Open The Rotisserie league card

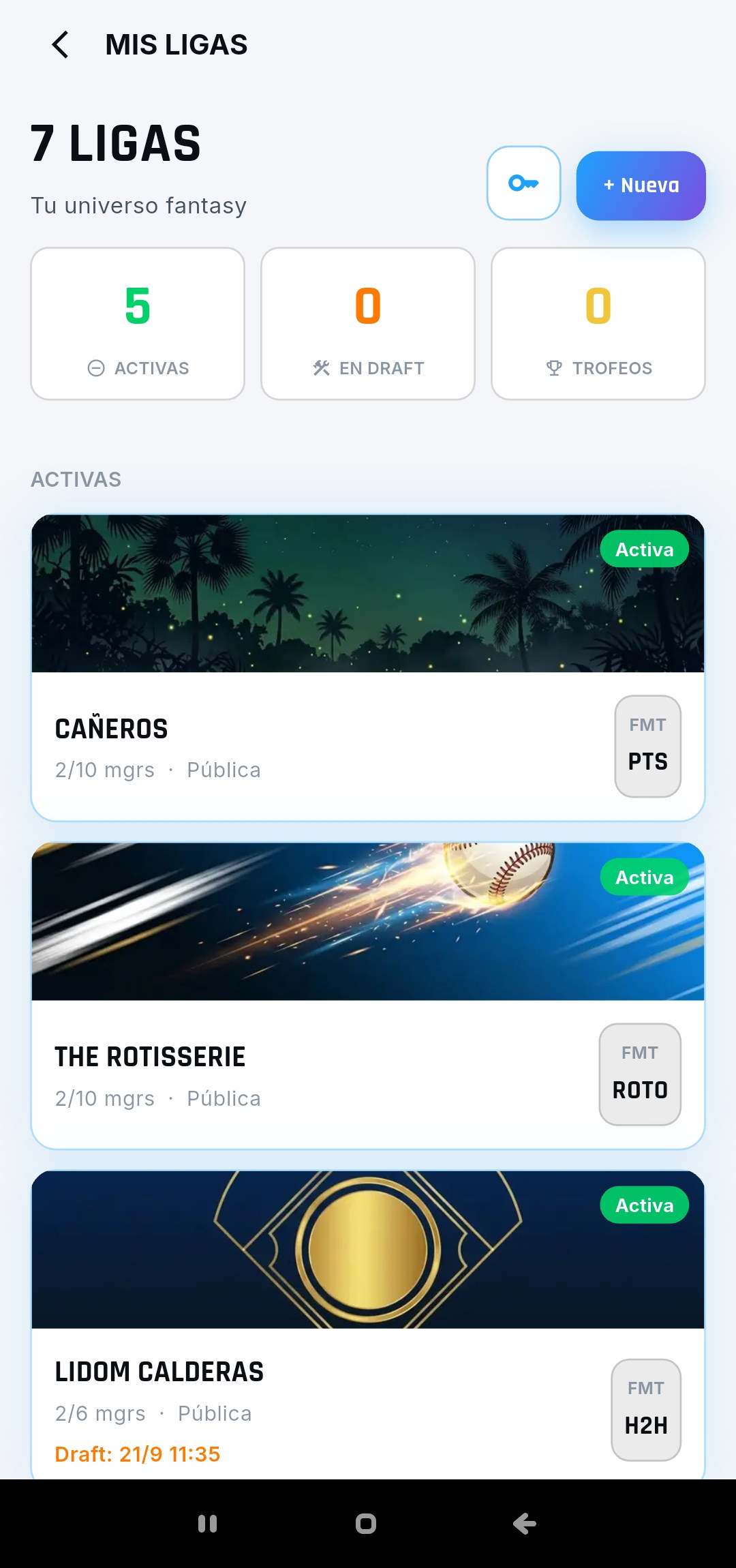(368, 996)
